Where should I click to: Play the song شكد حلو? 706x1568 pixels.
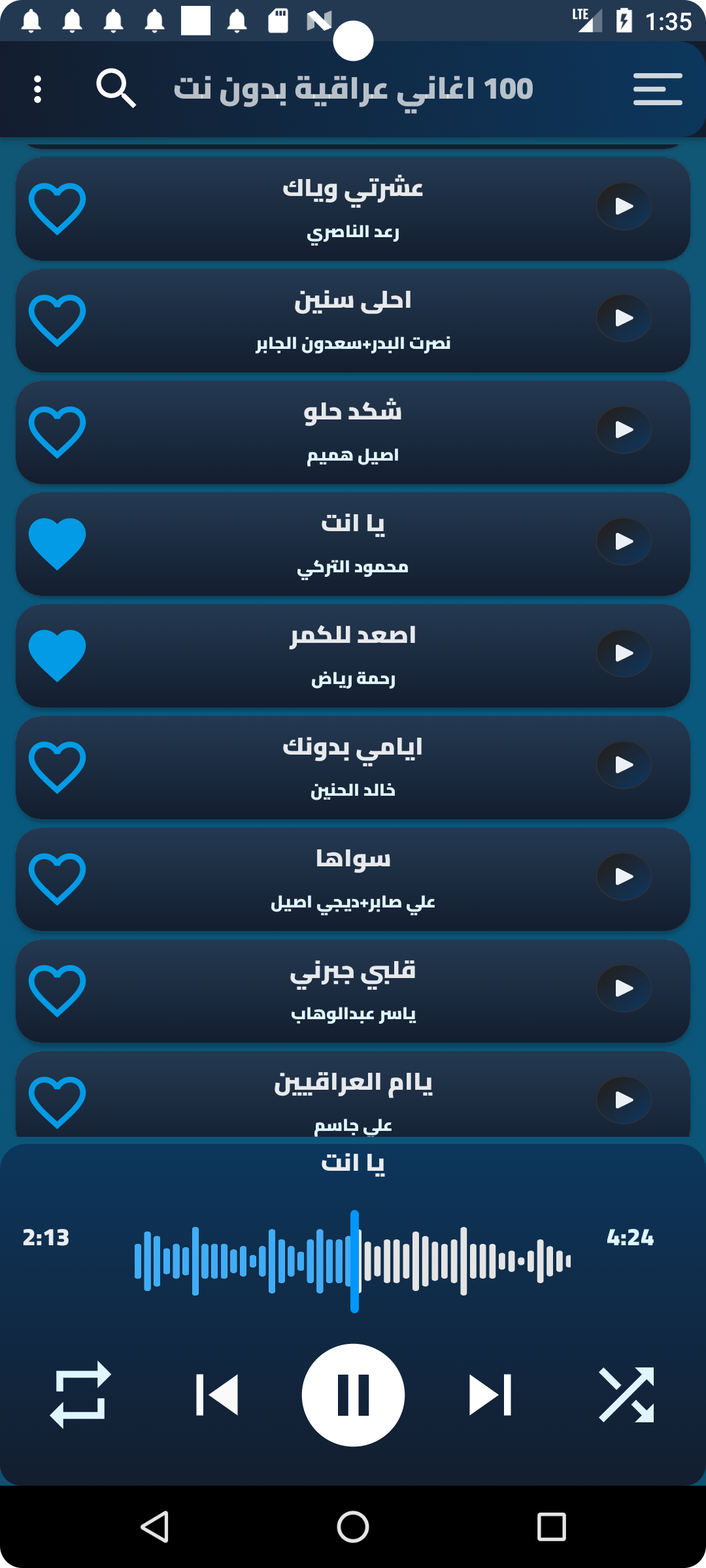pos(624,430)
